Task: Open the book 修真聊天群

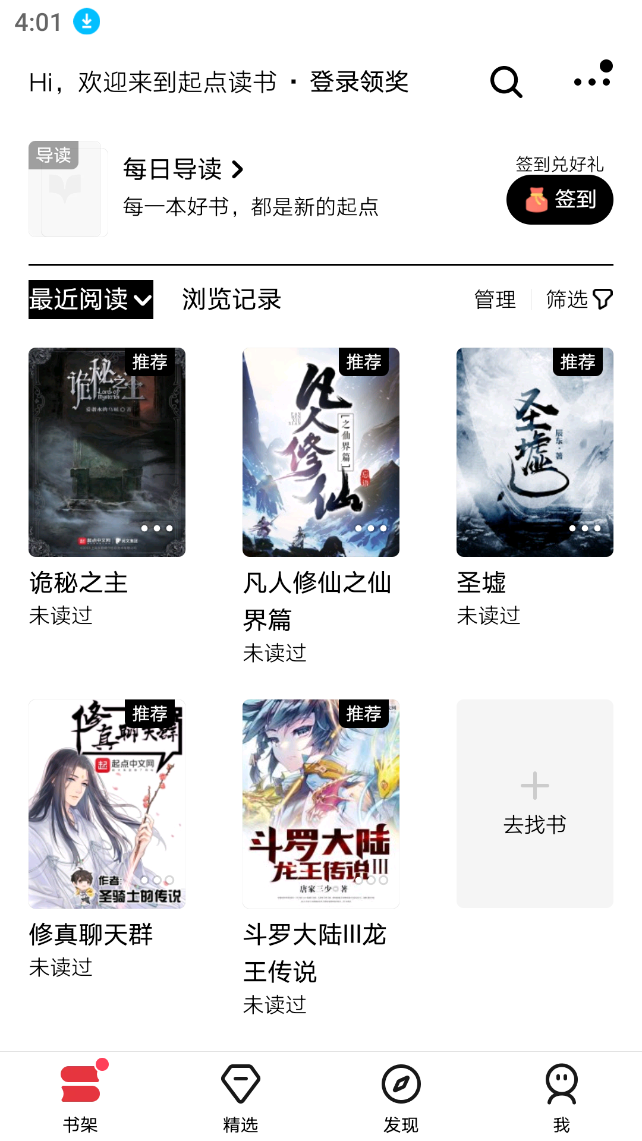Action: [107, 804]
